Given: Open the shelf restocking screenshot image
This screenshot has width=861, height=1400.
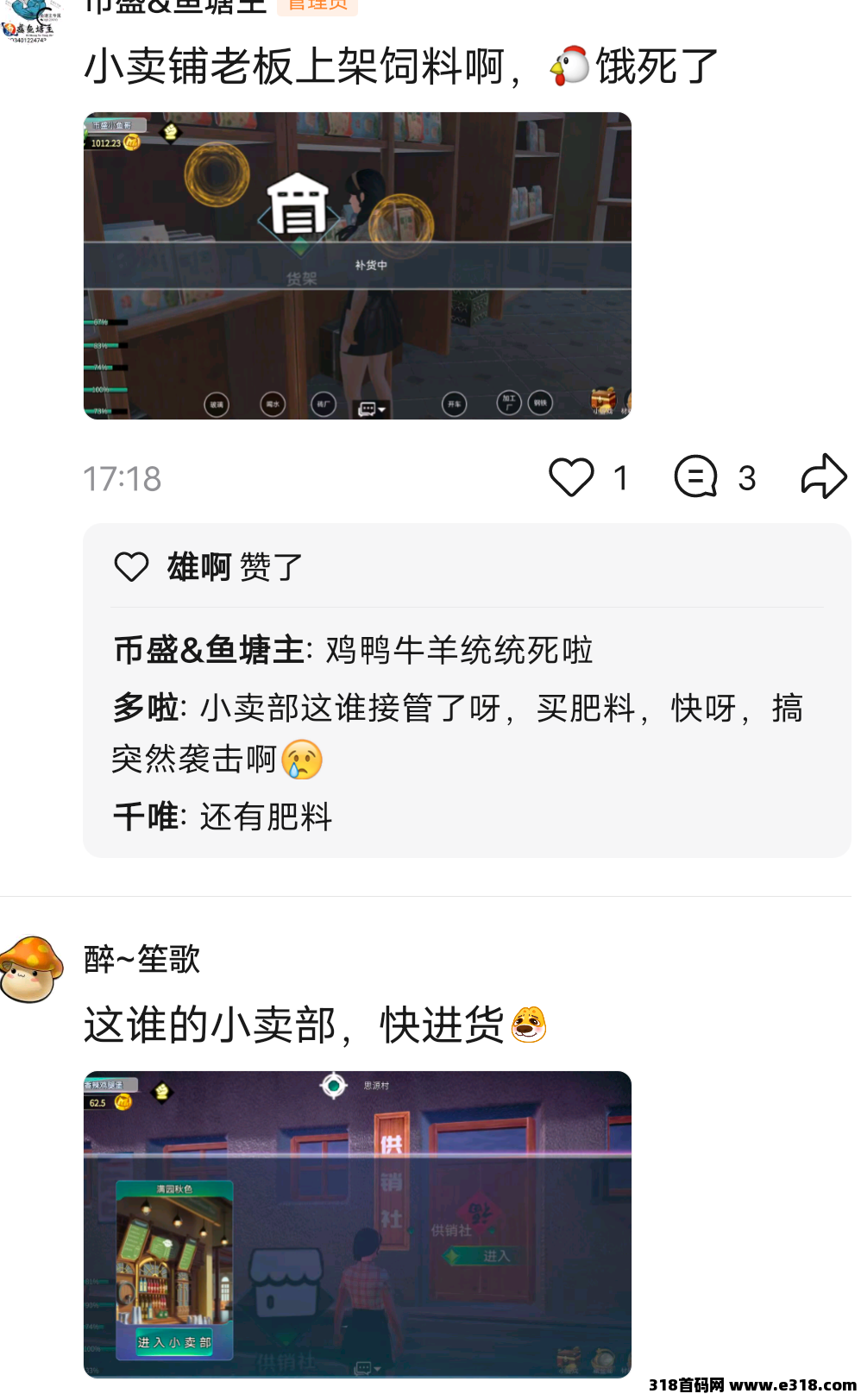Looking at the screenshot, I should [x=357, y=266].
